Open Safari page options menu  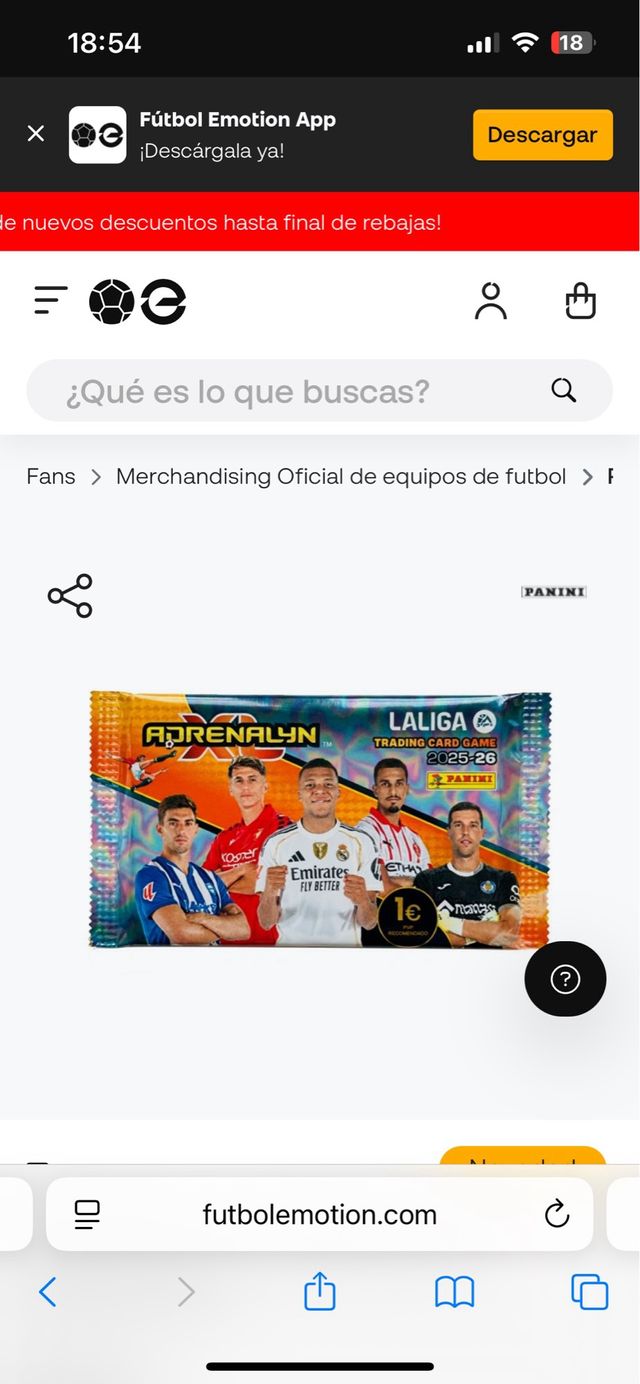point(87,1215)
